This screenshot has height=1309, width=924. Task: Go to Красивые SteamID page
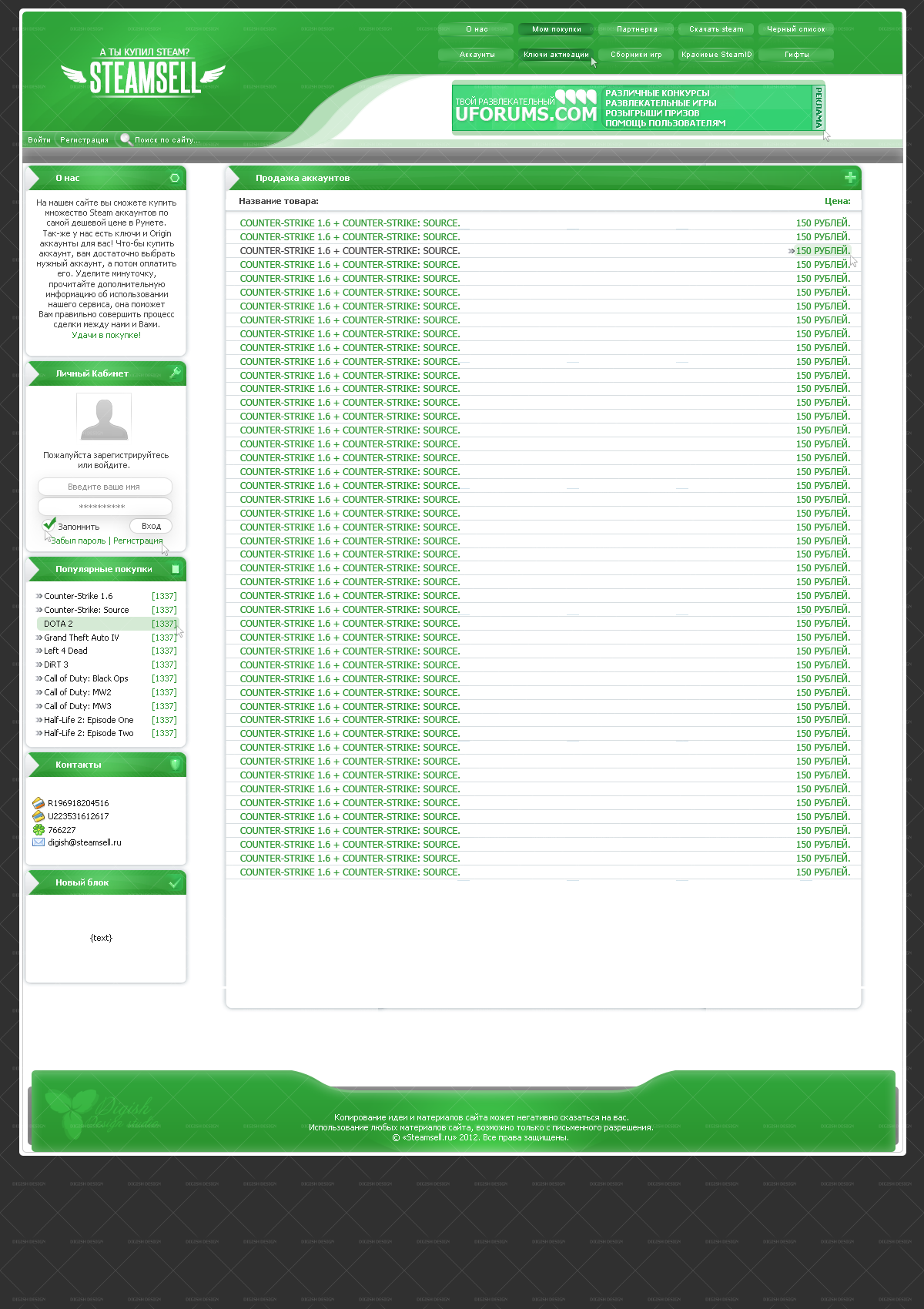tap(716, 55)
